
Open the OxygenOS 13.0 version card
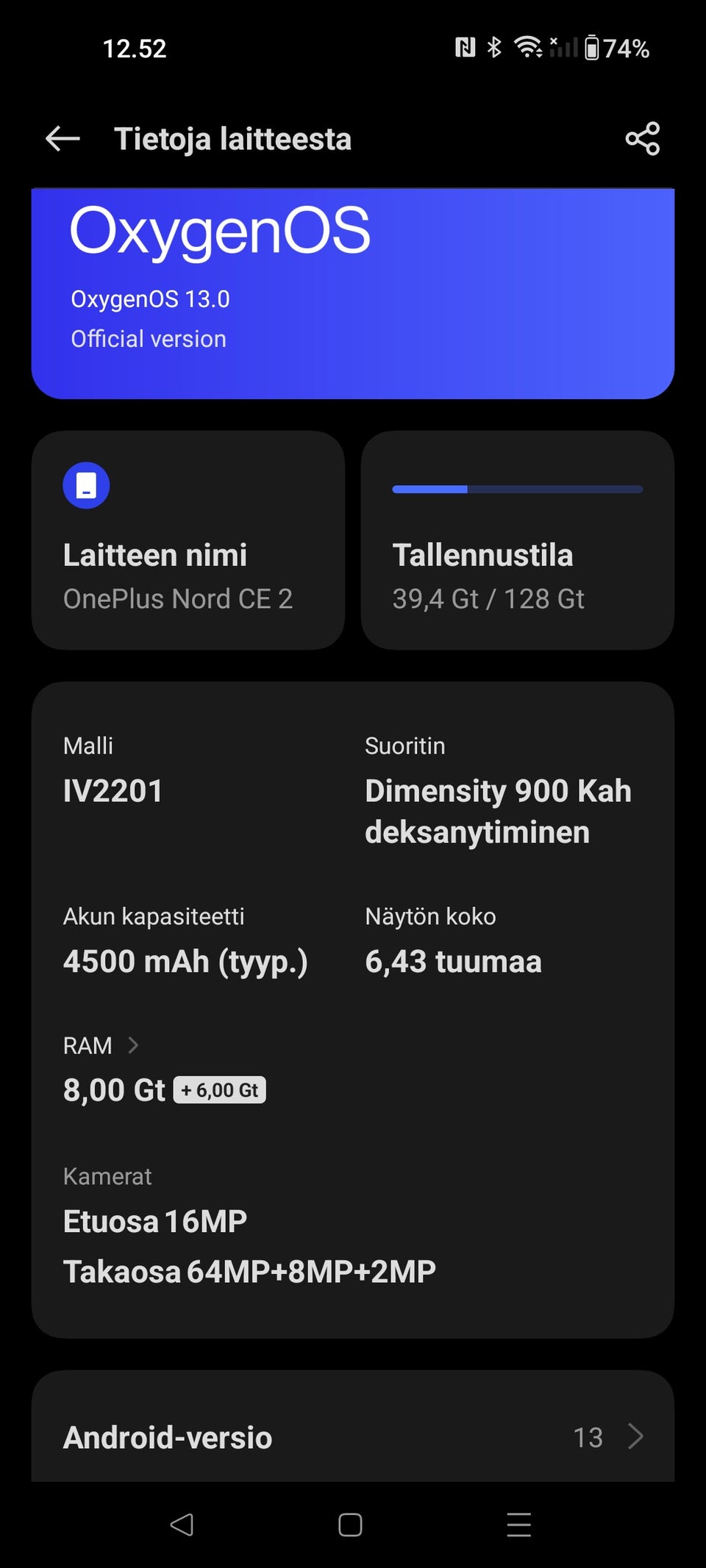[x=353, y=294]
